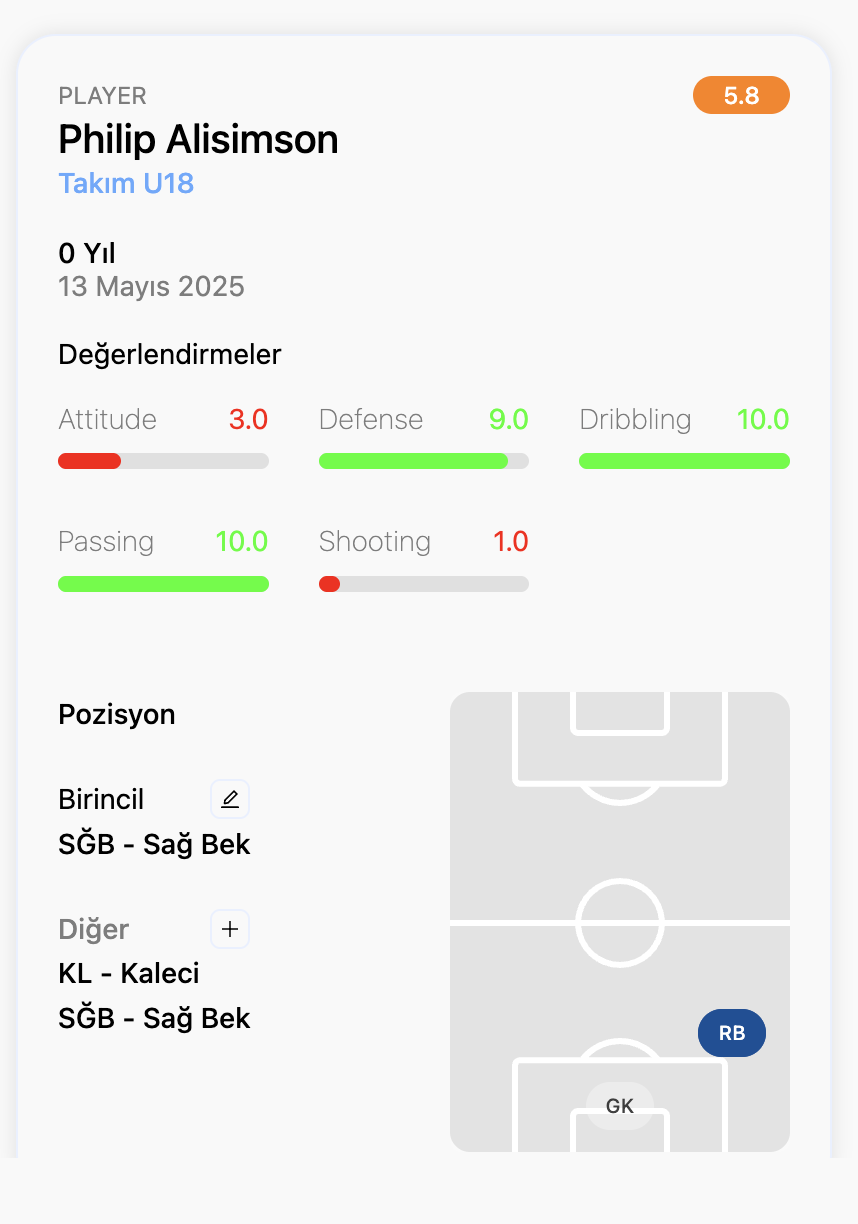Click the Dribbling rating value 10.0
858x1224 pixels.
point(763,420)
